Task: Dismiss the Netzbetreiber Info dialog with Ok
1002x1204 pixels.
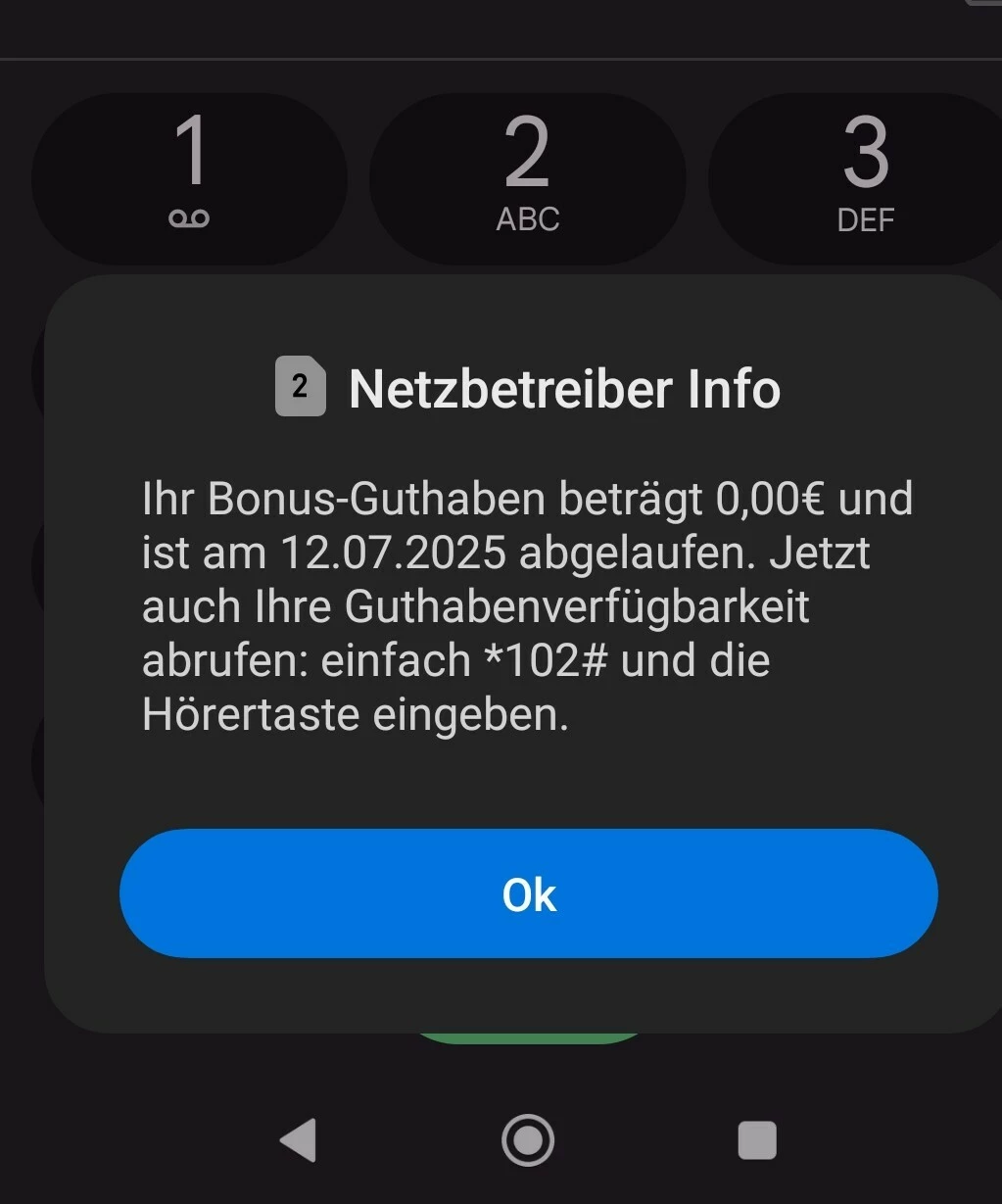Action: coord(528,893)
